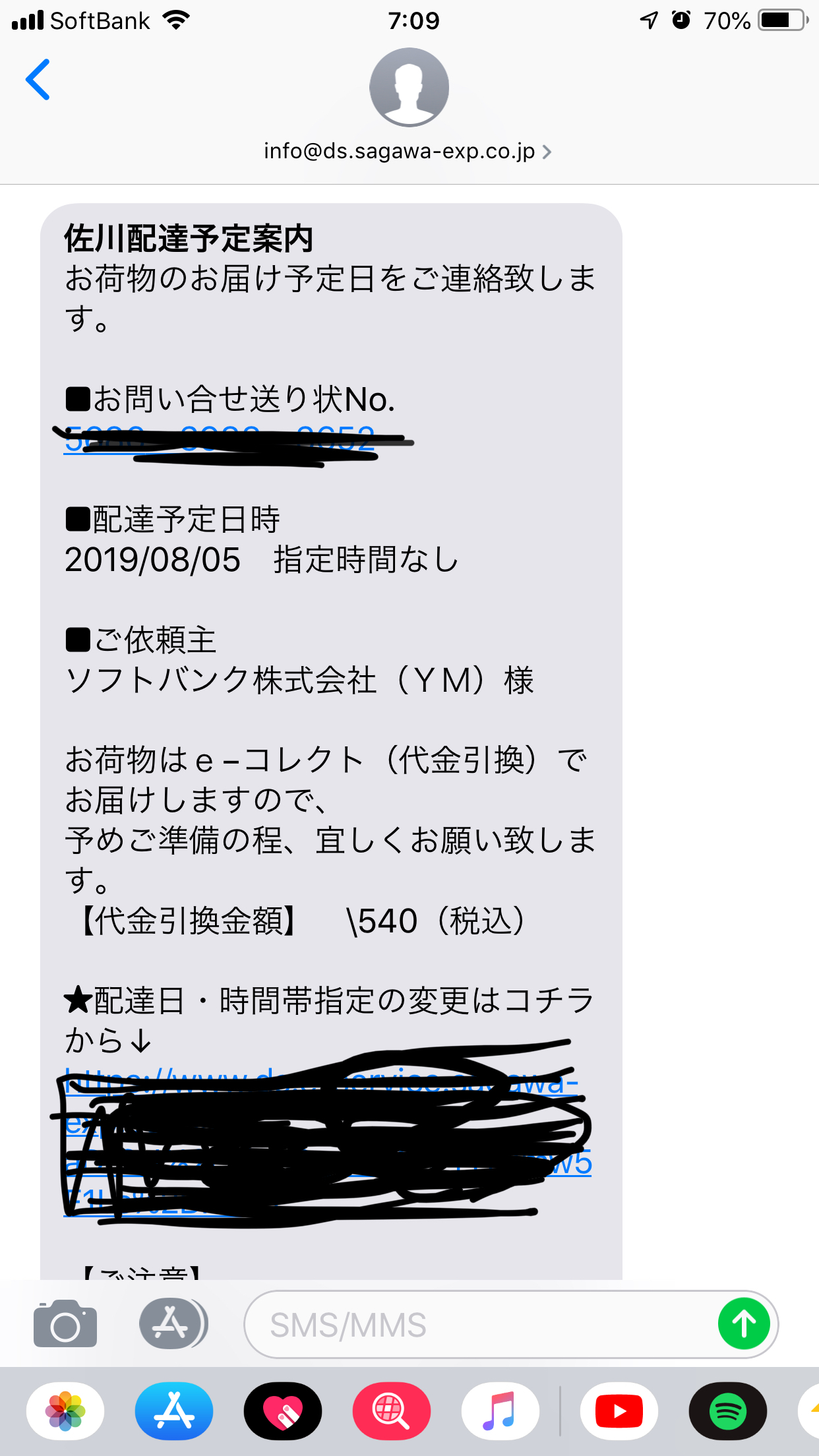Open the Music iMessage app
This screenshot has height=1456, width=819.
tap(500, 1411)
